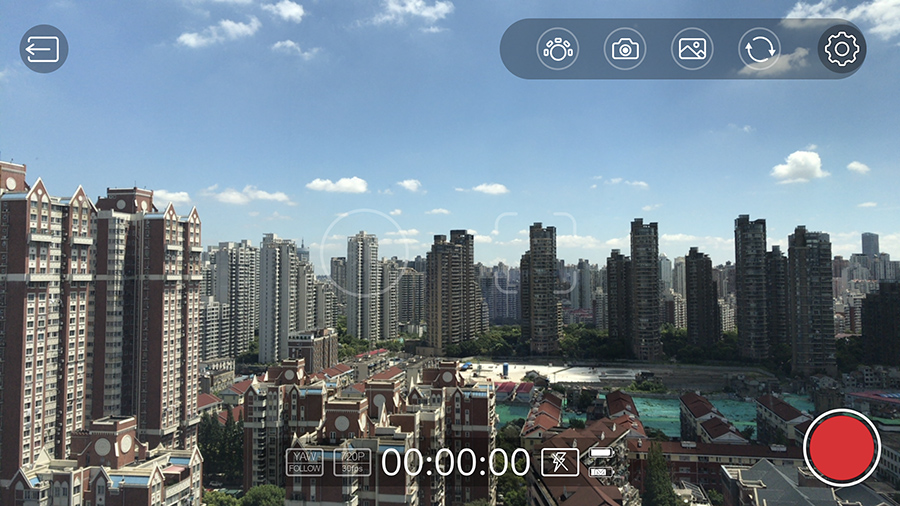Open the shooting mode dial icon
The width and height of the screenshot is (900, 506).
(x=558, y=49)
